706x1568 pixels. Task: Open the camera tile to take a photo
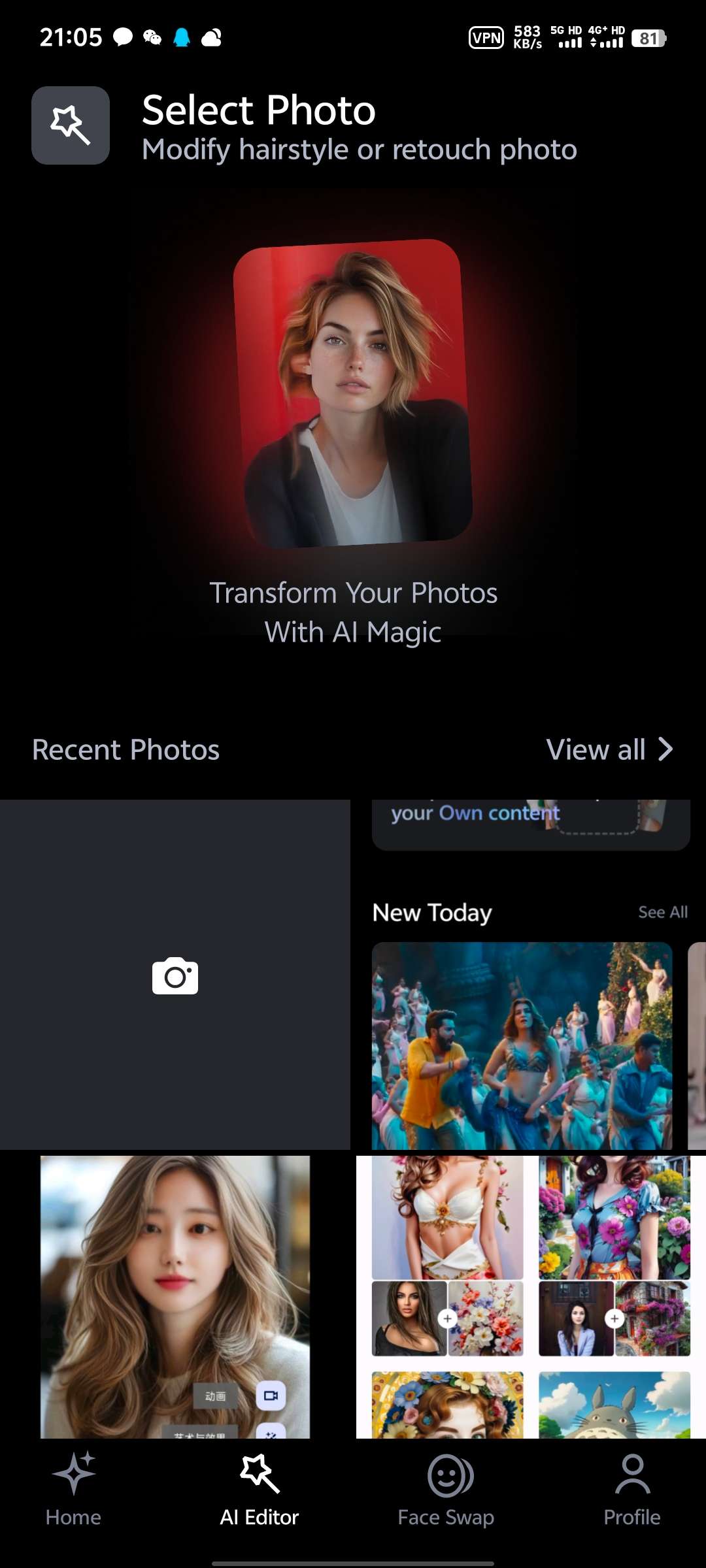[x=175, y=975]
